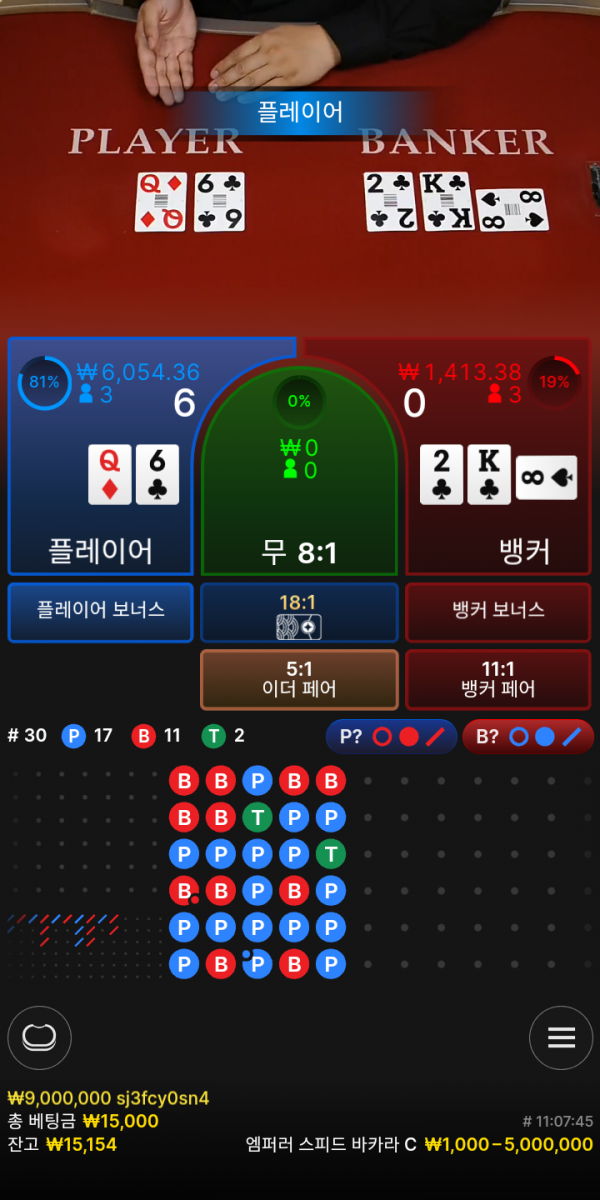600x1200 pixels.
Task: Choose the 18:1 side bet
Action: (299, 612)
